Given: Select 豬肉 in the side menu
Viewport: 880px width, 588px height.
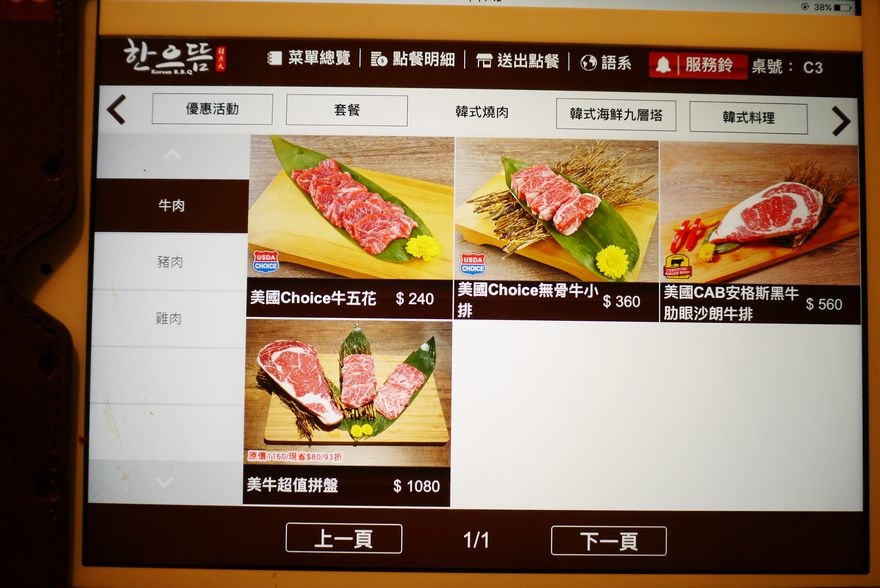Looking at the screenshot, I should pyautogui.click(x=170, y=262).
